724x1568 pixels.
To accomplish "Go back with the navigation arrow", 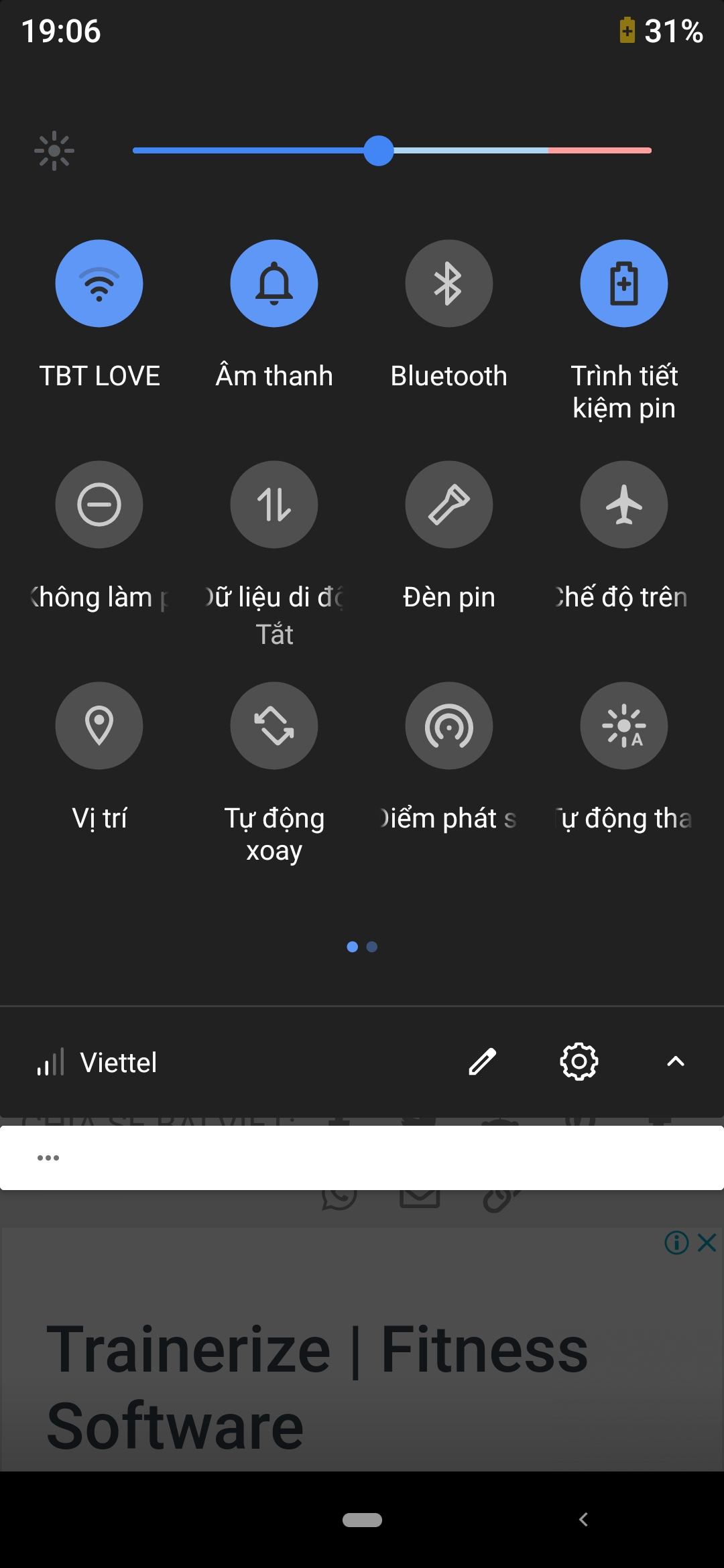I will point(583,1520).
